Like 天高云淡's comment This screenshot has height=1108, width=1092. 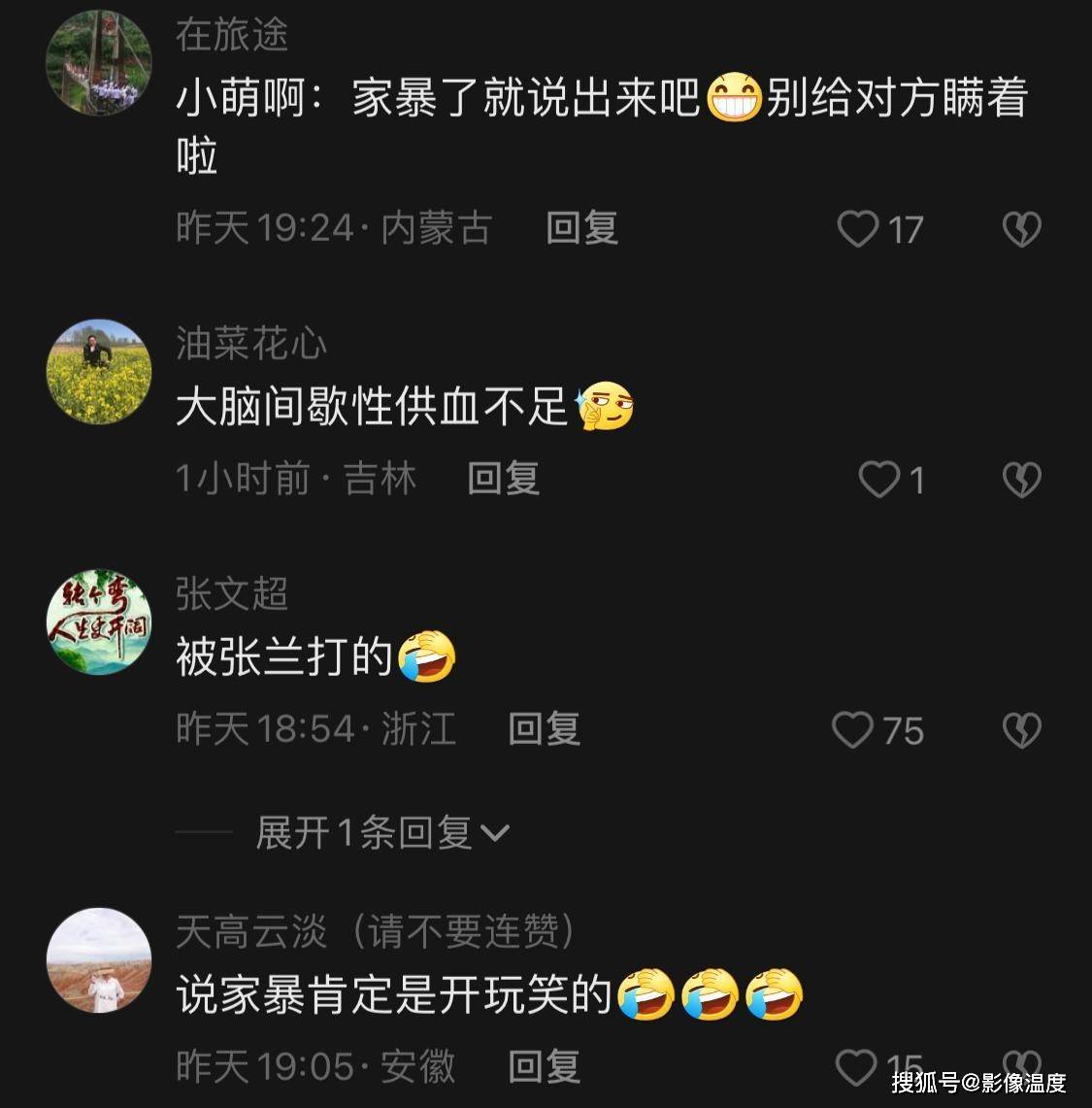[856, 1067]
